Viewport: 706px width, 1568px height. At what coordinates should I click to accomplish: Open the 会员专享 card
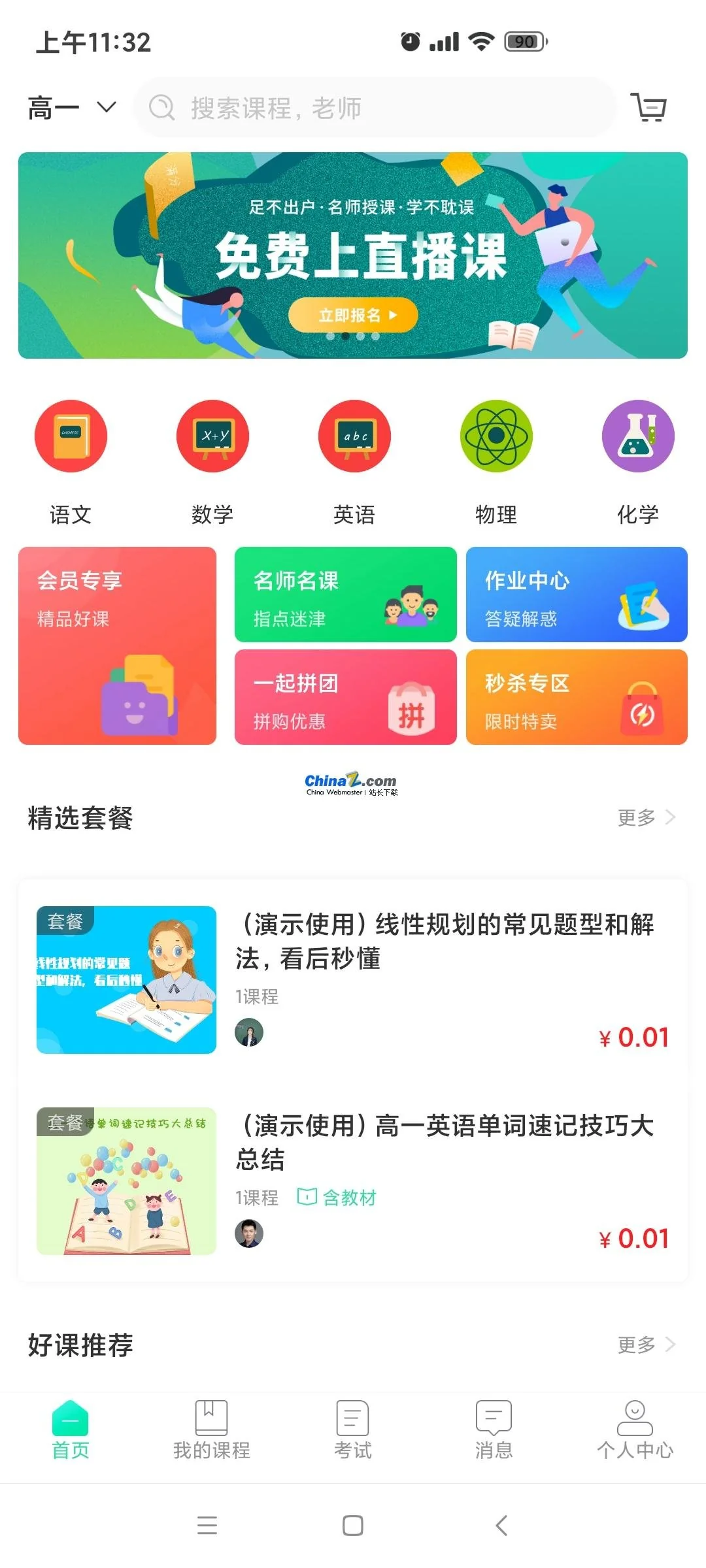pyautogui.click(x=117, y=645)
